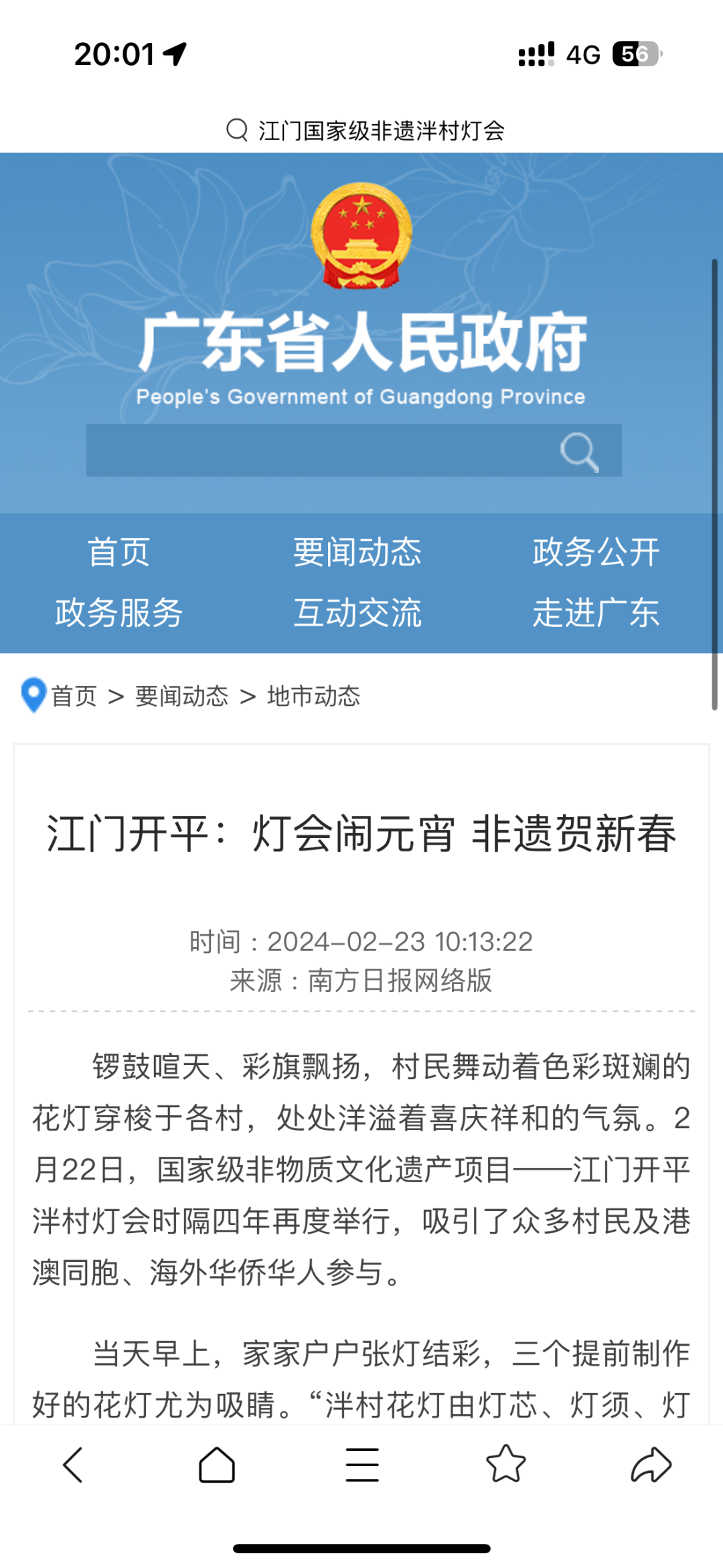The image size is (723, 1568).
Task: Tap the browser address bar showing 江门国家级非遗泮村灯会
Action: [365, 131]
